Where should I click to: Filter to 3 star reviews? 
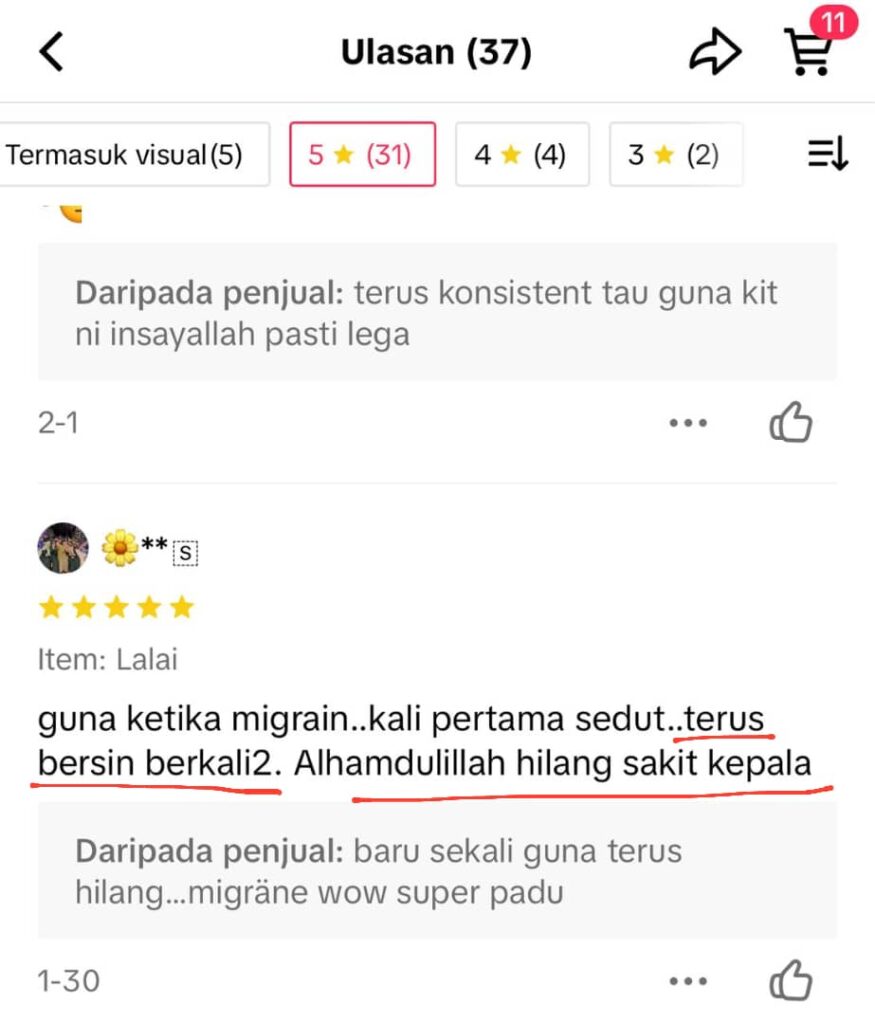click(x=675, y=155)
